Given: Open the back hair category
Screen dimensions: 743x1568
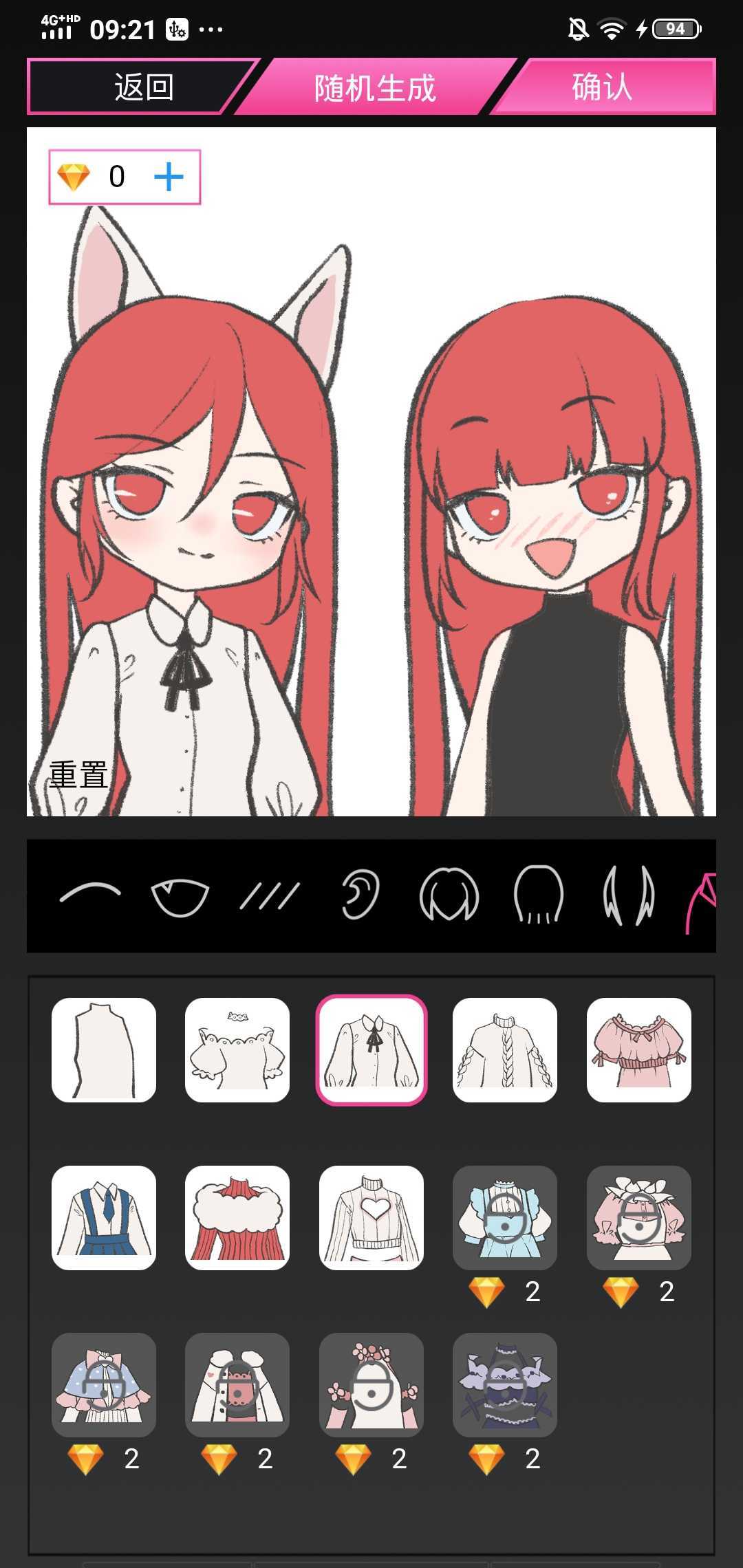Looking at the screenshot, I should tap(539, 895).
